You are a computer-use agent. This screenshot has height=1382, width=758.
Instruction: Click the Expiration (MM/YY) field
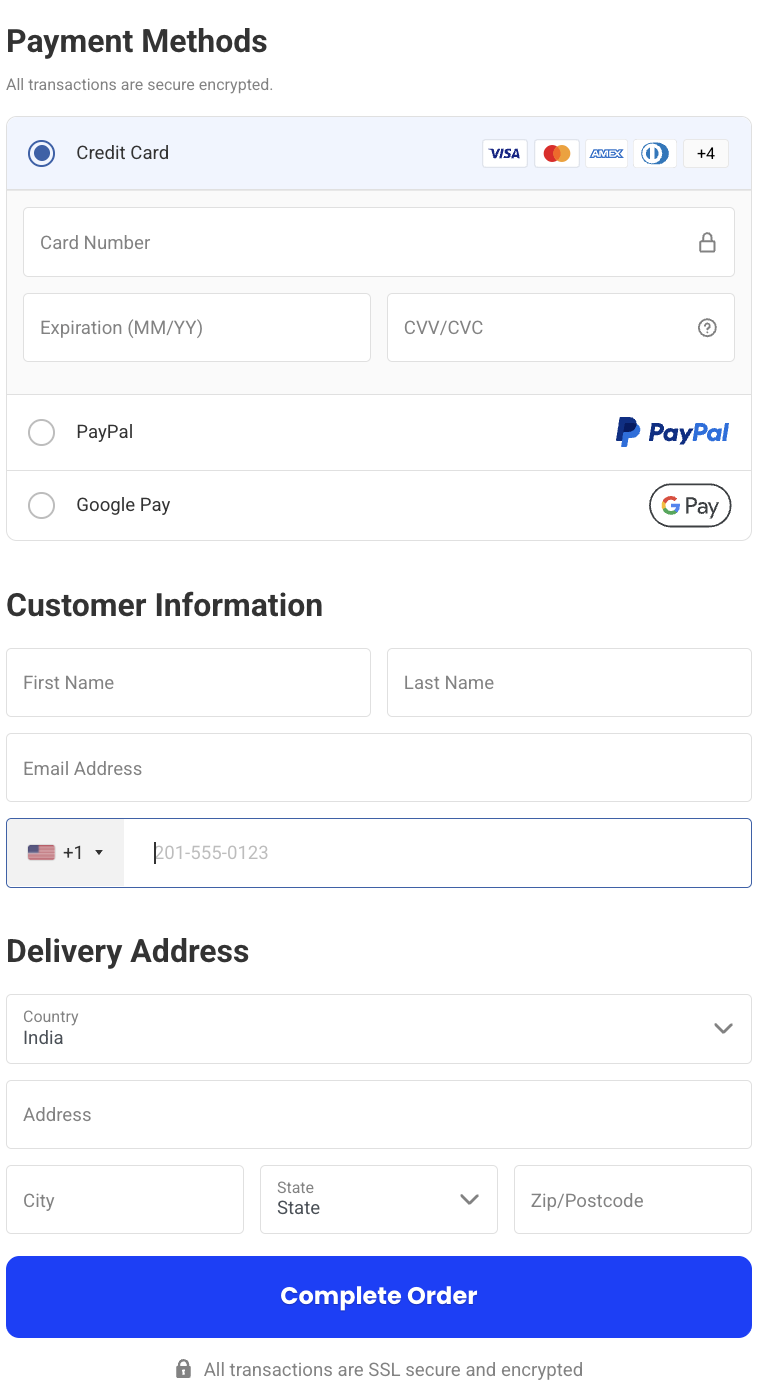coord(197,327)
